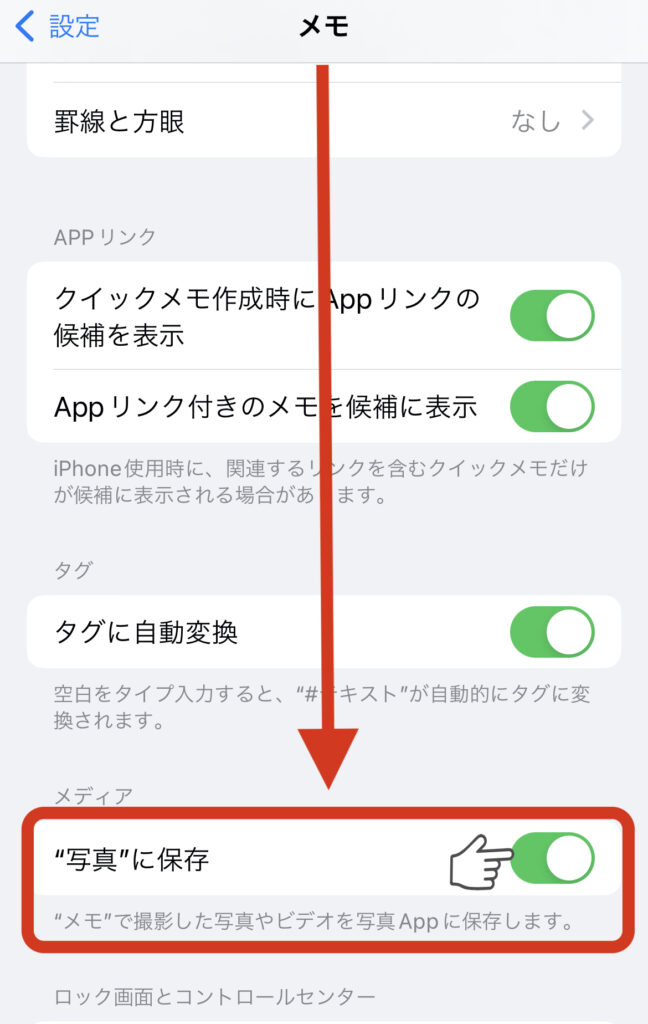The width and height of the screenshot is (648, 1024).
Task: Disable Appリンク付きのメモを候補に表示
Action: click(552, 406)
